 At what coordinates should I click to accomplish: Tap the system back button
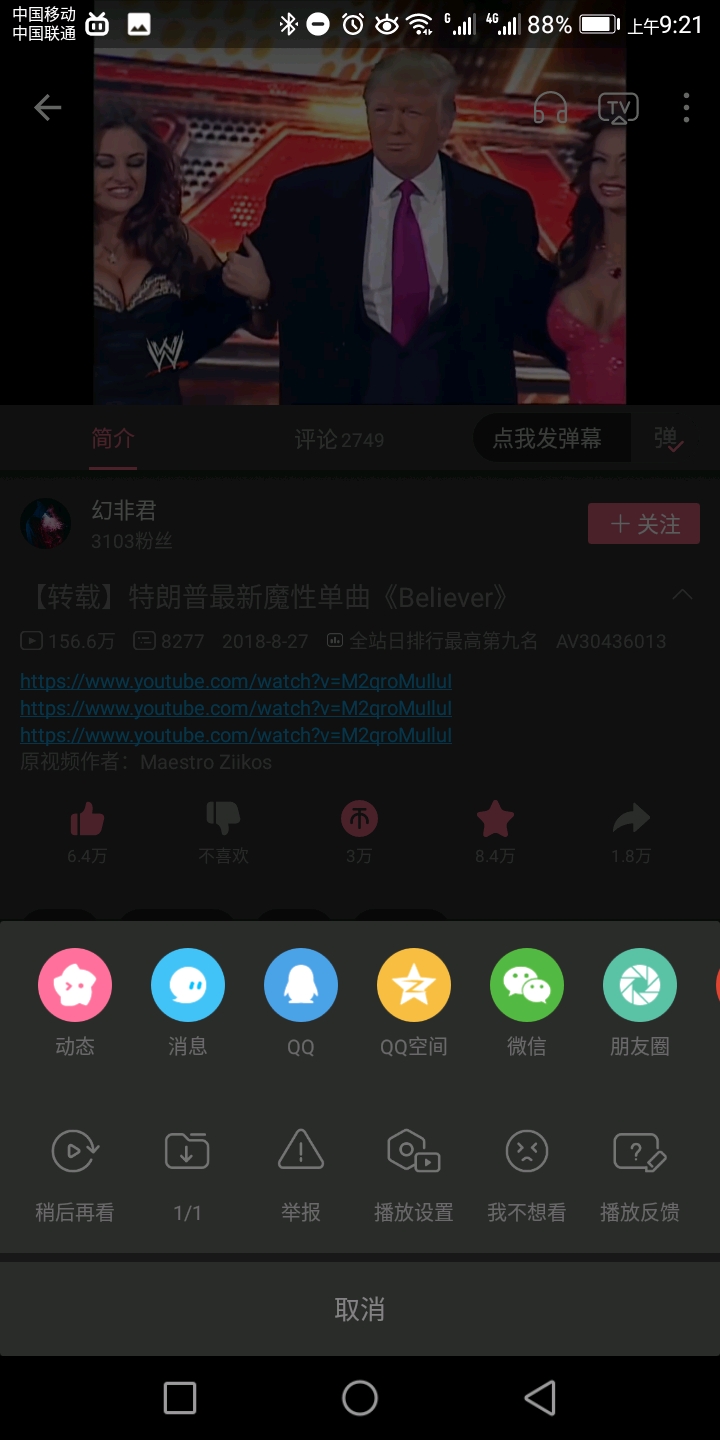click(x=540, y=1398)
